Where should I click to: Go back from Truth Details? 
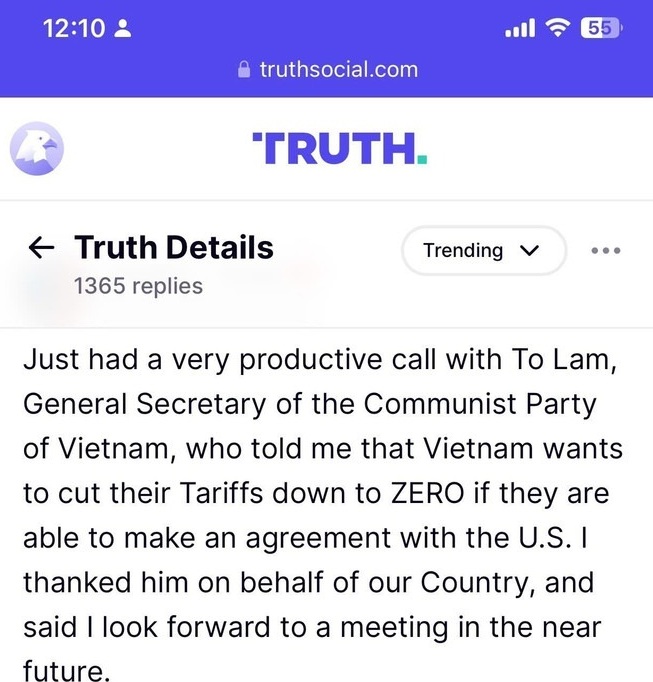click(x=41, y=248)
